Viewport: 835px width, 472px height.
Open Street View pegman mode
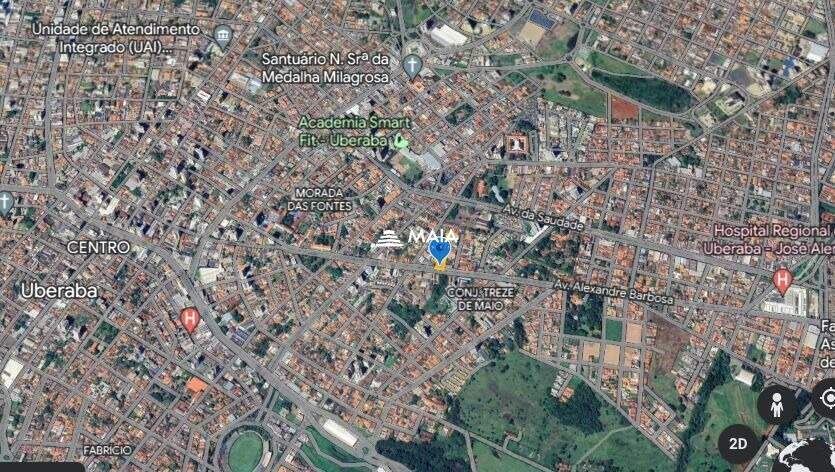(x=776, y=406)
